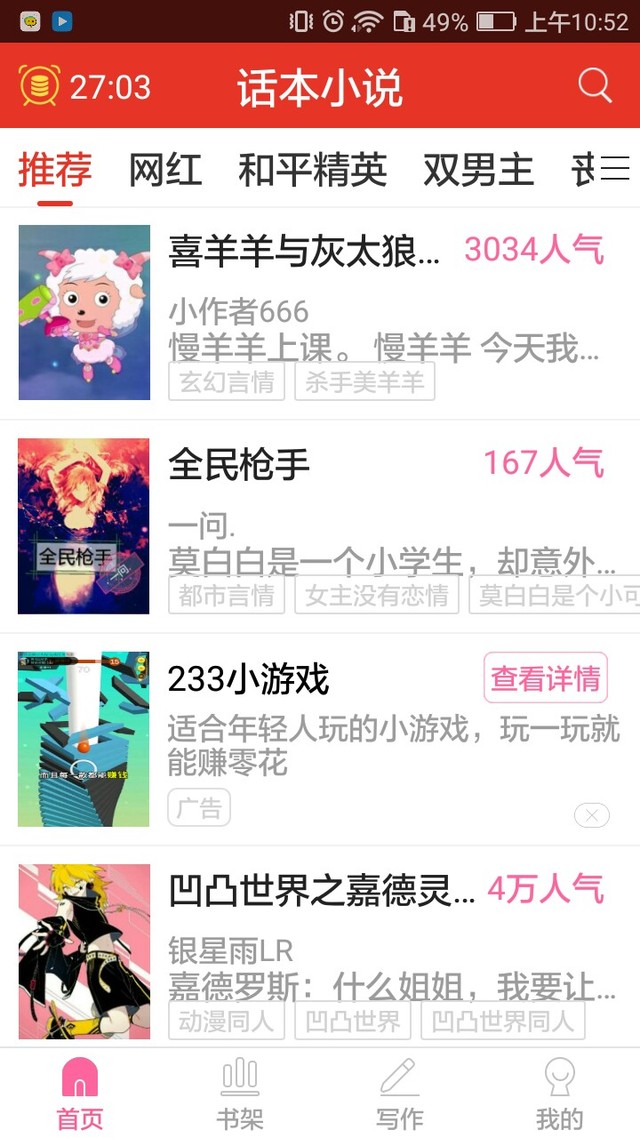The height and width of the screenshot is (1138, 640).
Task: Switch to the 和平精英 tab
Action: (x=312, y=170)
